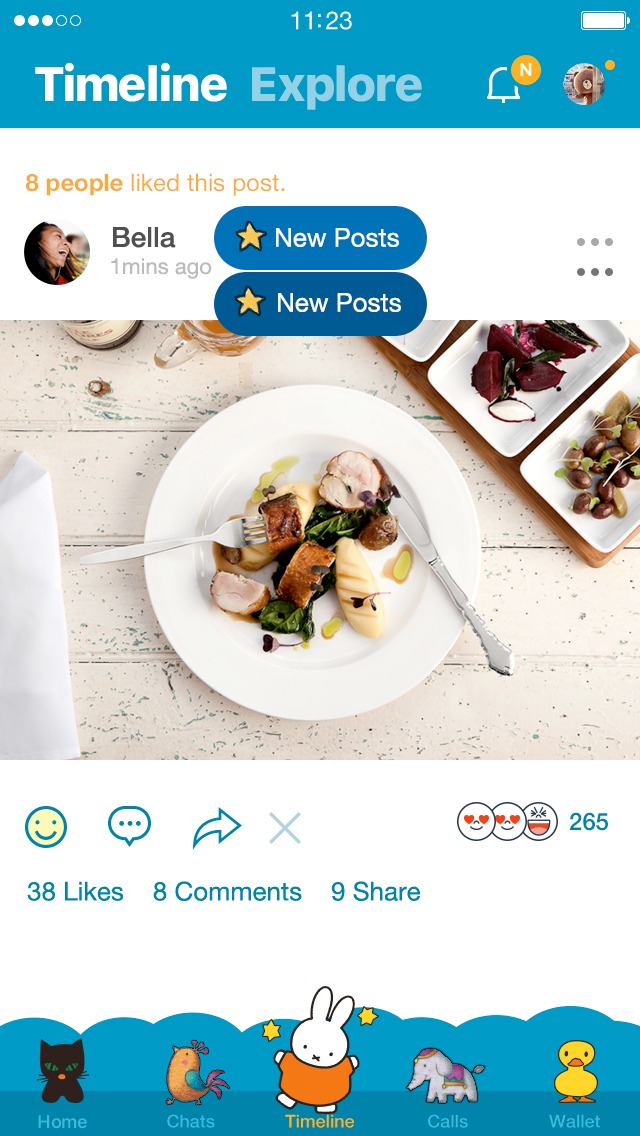Switch to the Explore tab
Viewport: 640px width, 1136px height.
coord(336,85)
